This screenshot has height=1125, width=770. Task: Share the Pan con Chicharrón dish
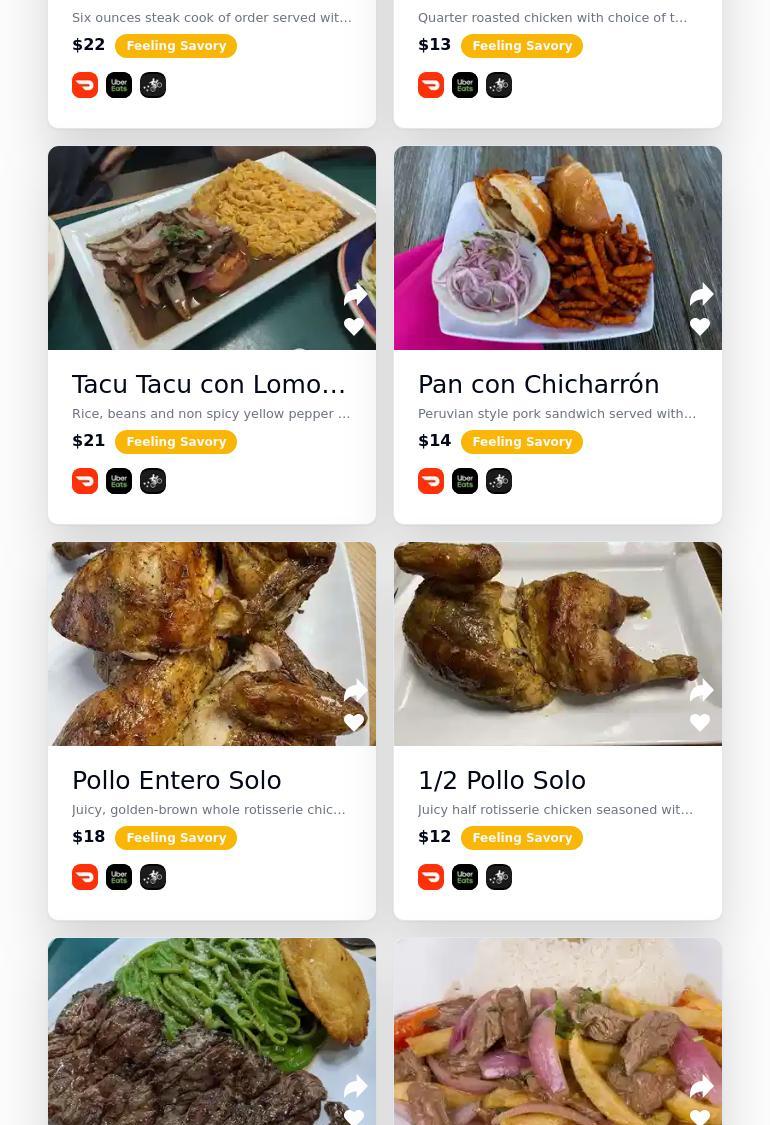click(x=701, y=295)
